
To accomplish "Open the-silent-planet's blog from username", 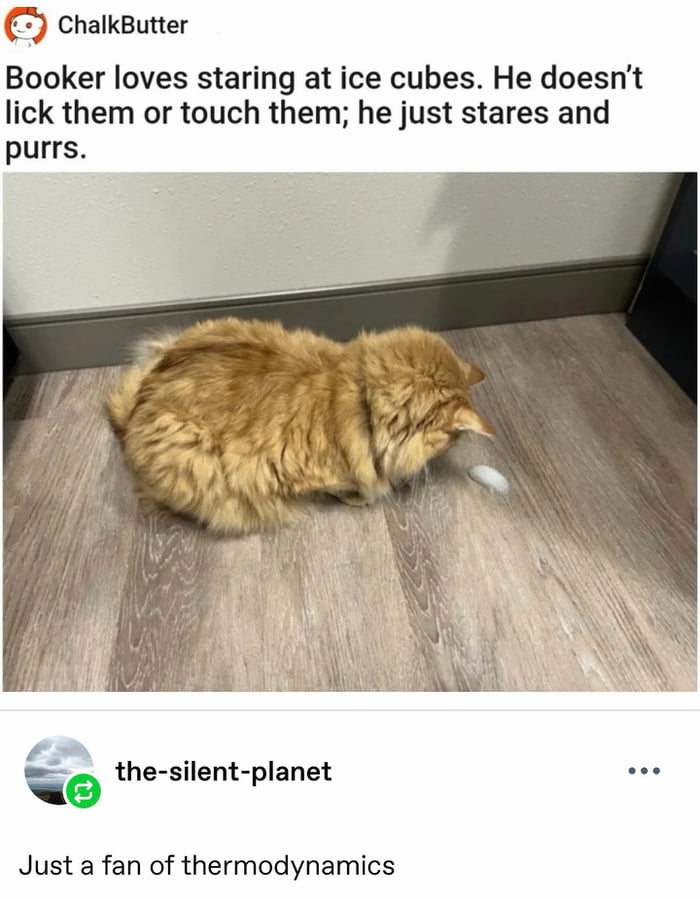I will pyautogui.click(x=223, y=771).
